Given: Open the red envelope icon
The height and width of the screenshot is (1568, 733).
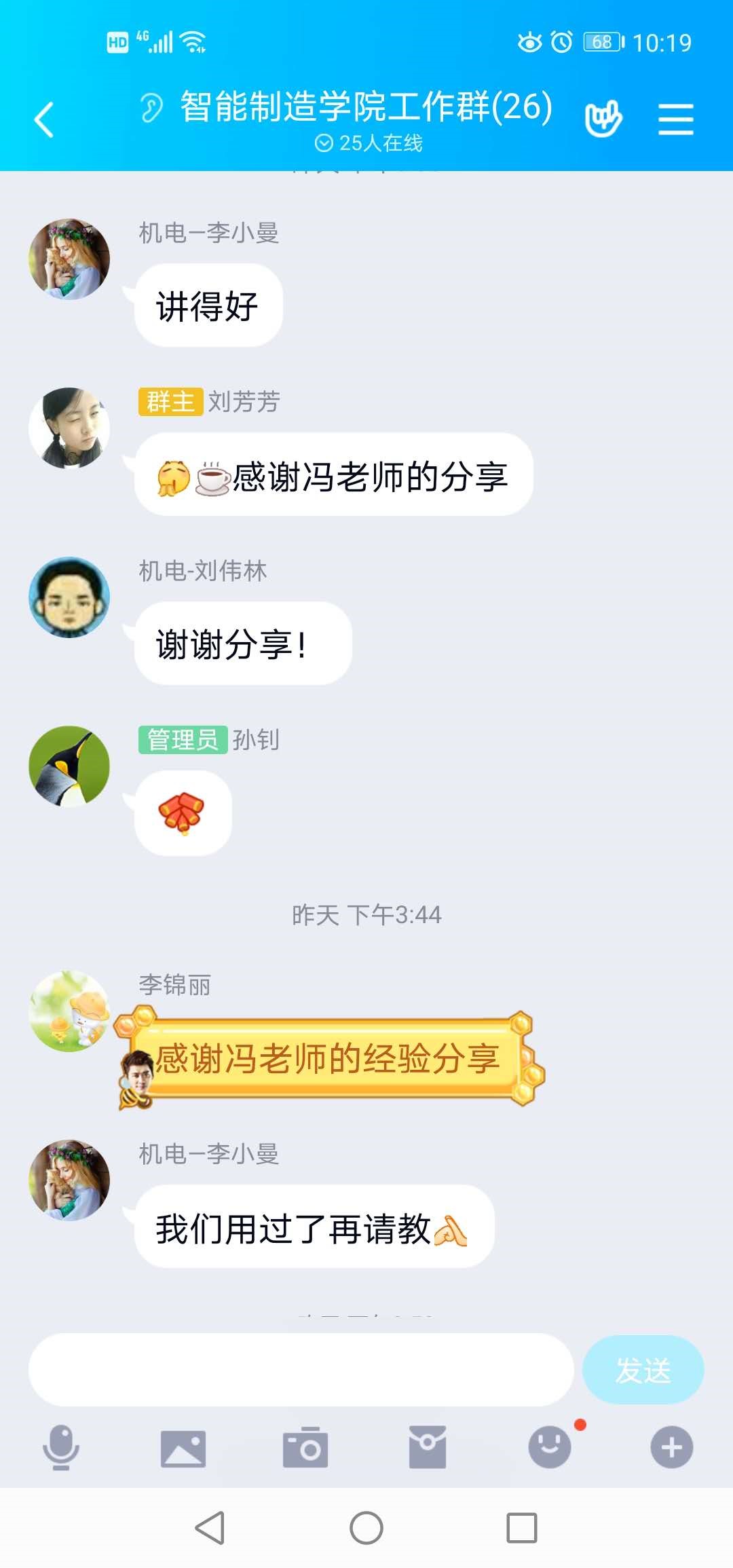Looking at the screenshot, I should (x=428, y=1448).
